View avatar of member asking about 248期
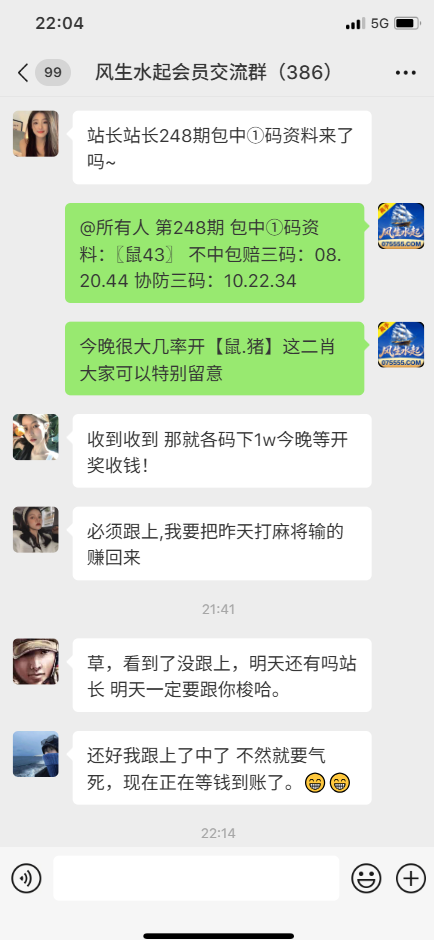Image resolution: width=434 pixels, height=940 pixels. (x=36, y=134)
